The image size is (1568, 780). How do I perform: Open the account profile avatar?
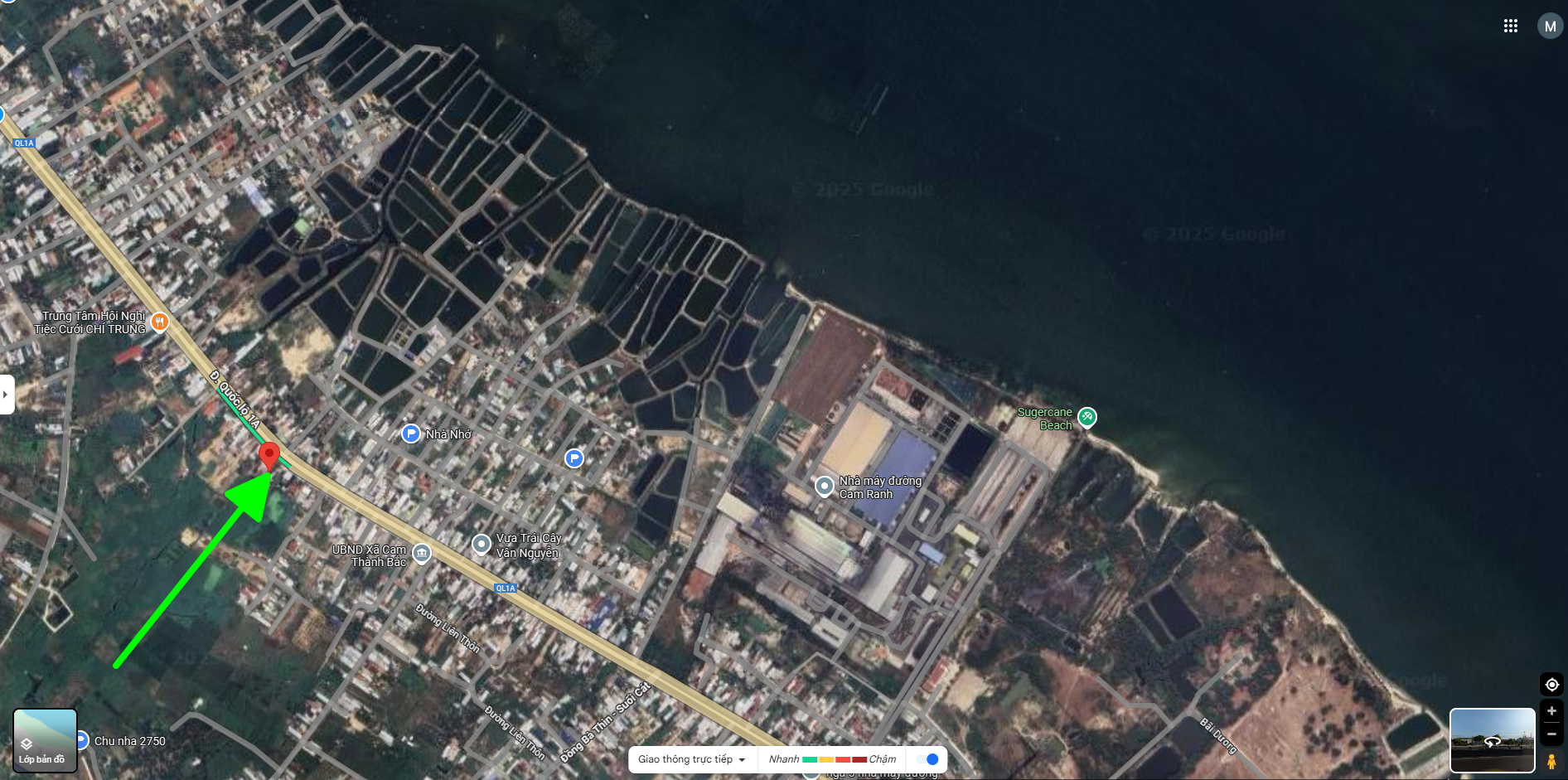coord(1549,26)
